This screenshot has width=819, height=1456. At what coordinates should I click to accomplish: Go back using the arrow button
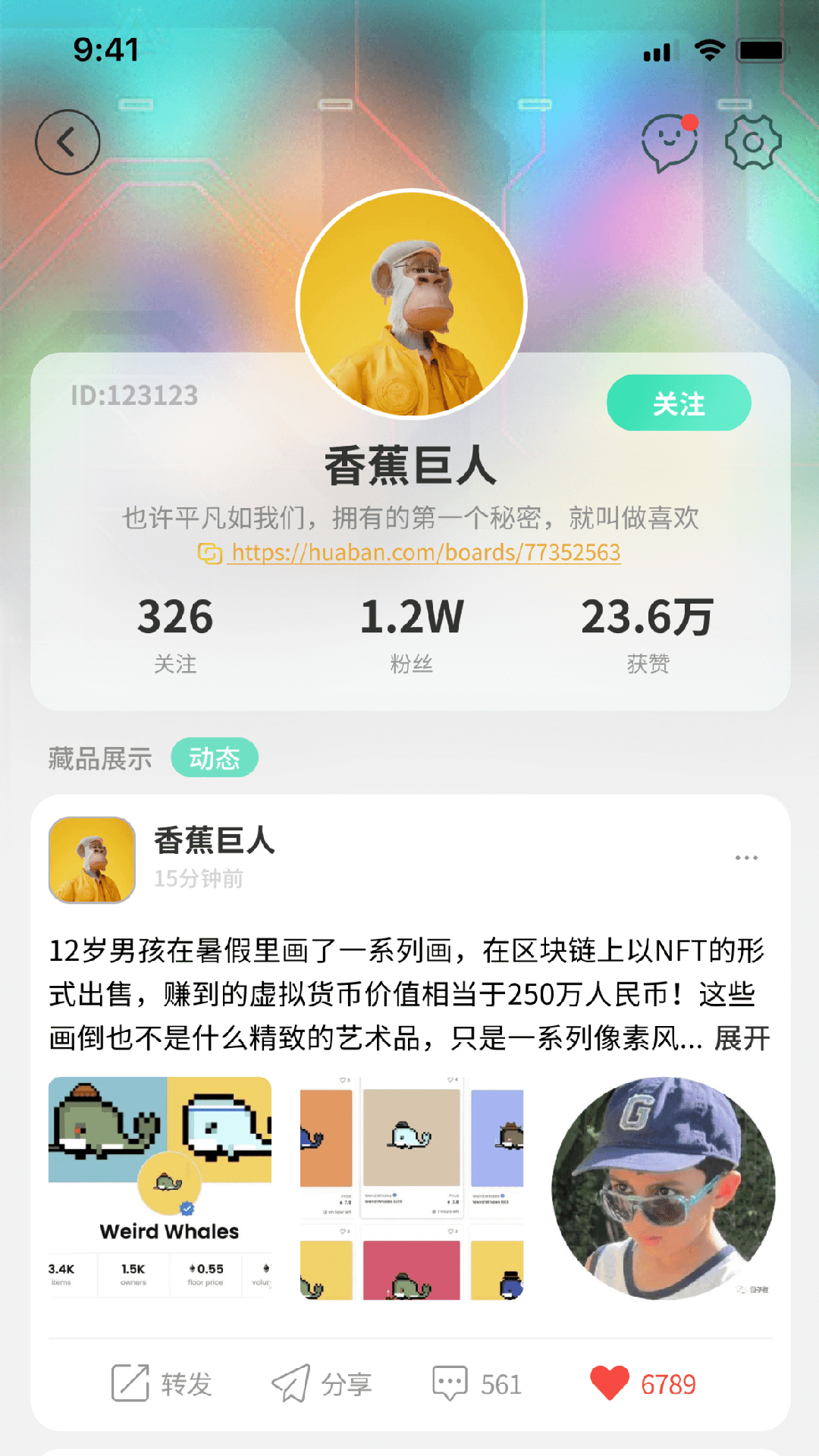point(67,143)
